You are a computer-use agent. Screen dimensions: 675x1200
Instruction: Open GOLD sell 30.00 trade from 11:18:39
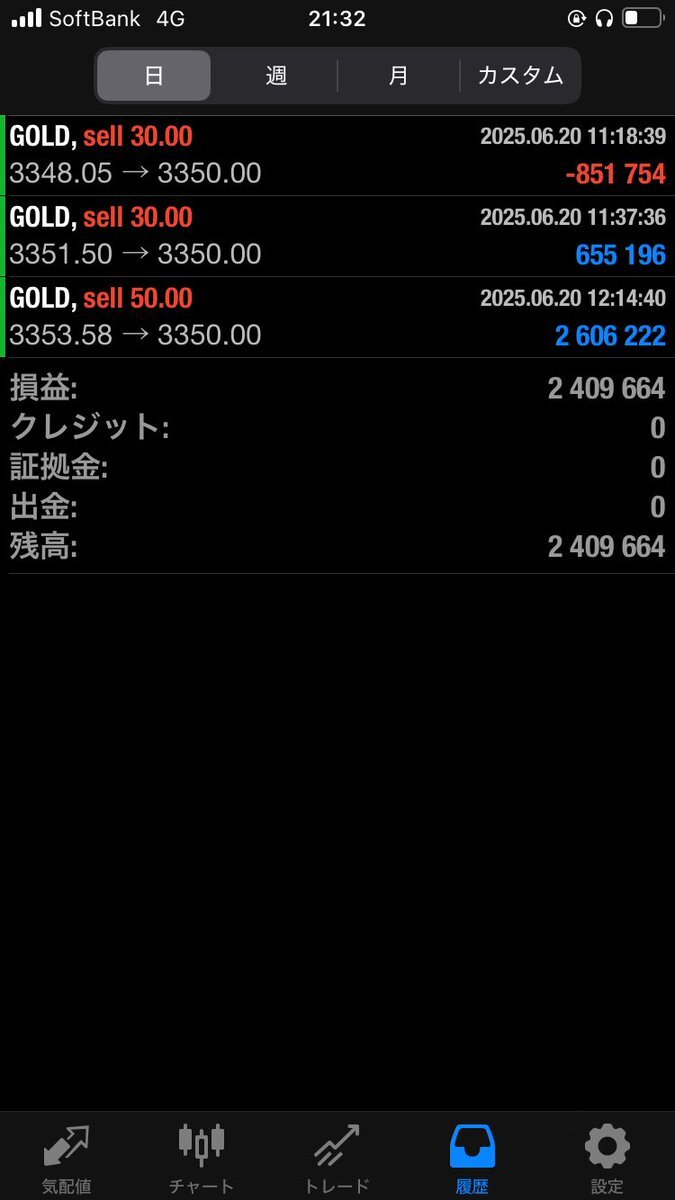[x=337, y=156]
